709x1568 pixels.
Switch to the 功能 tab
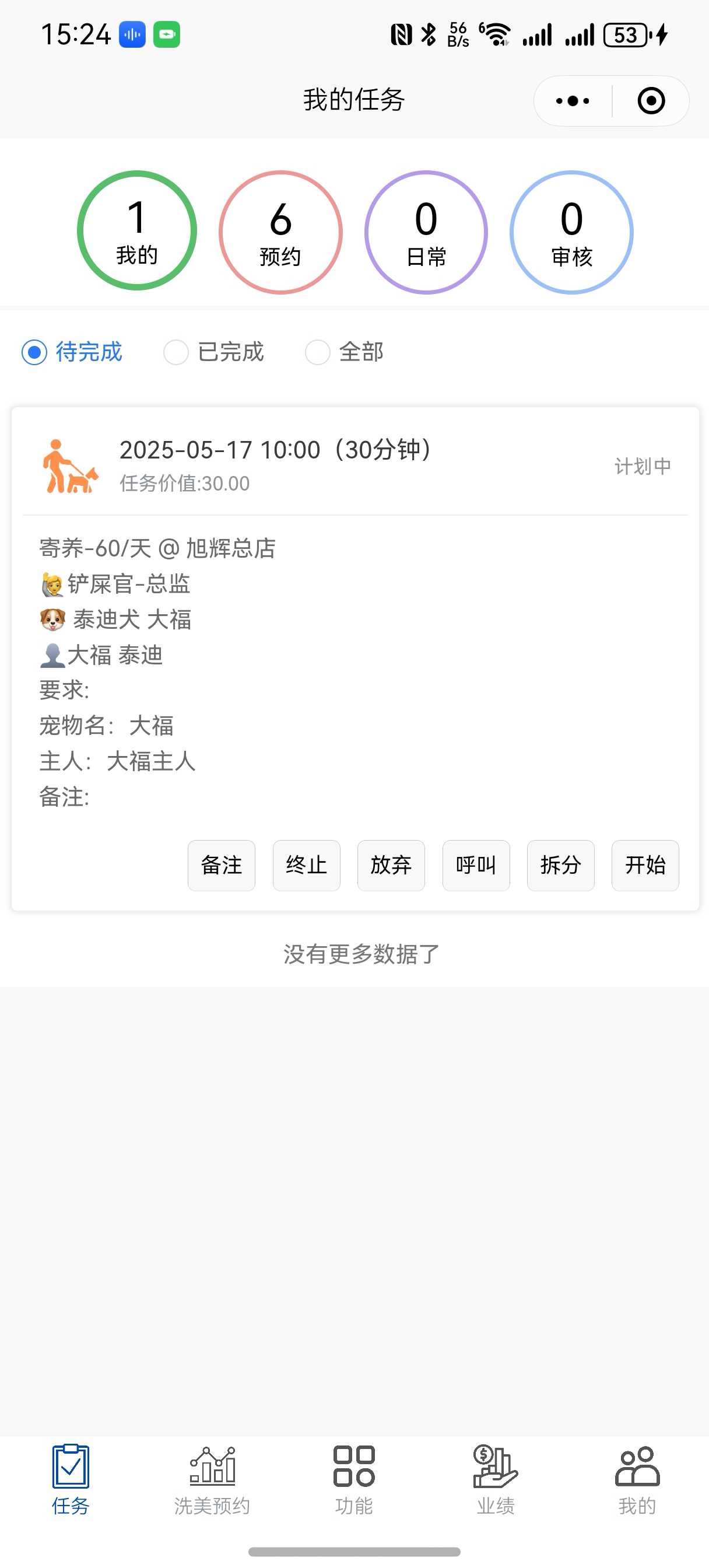[x=354, y=1480]
